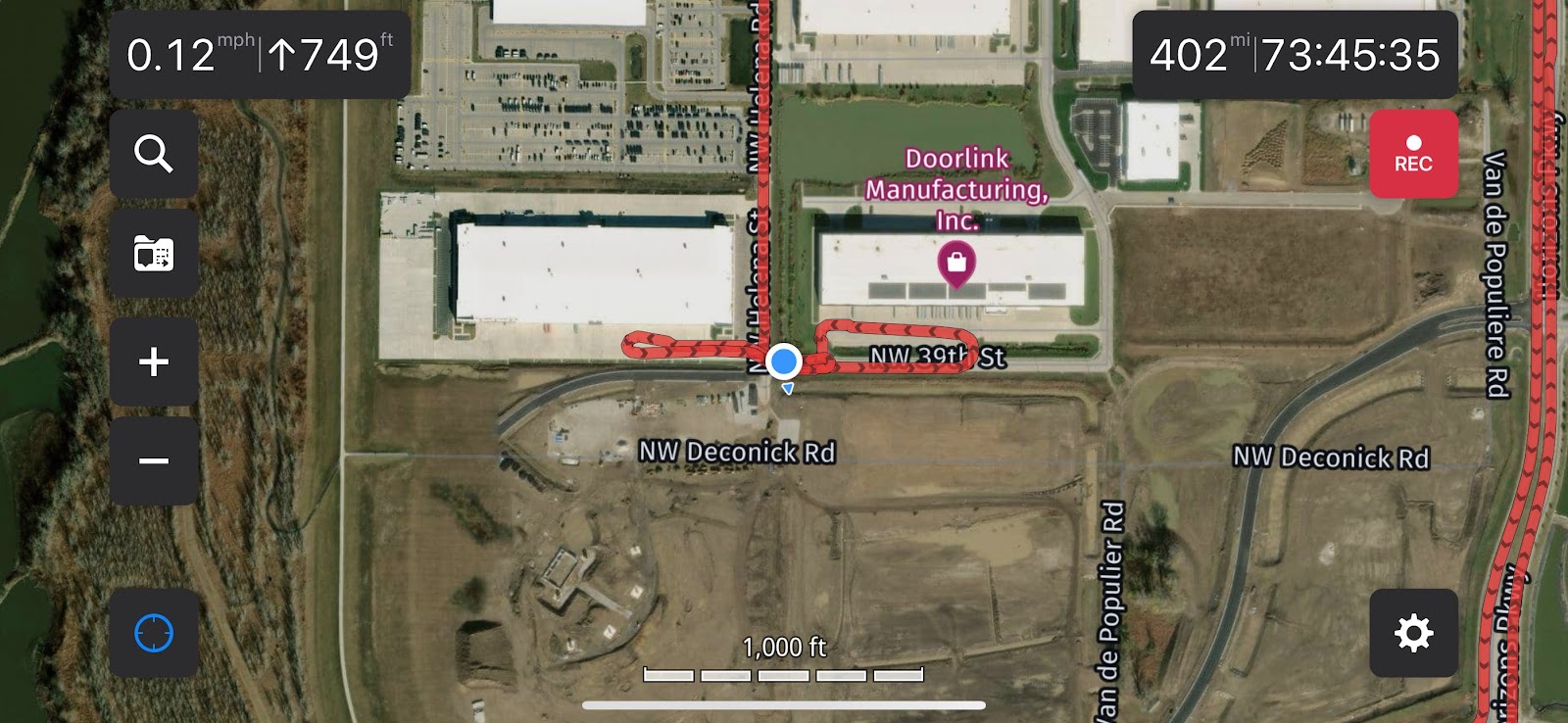Viewport: 1568px width, 723px height.
Task: Start recording with the REC button
Action: click(x=1412, y=154)
